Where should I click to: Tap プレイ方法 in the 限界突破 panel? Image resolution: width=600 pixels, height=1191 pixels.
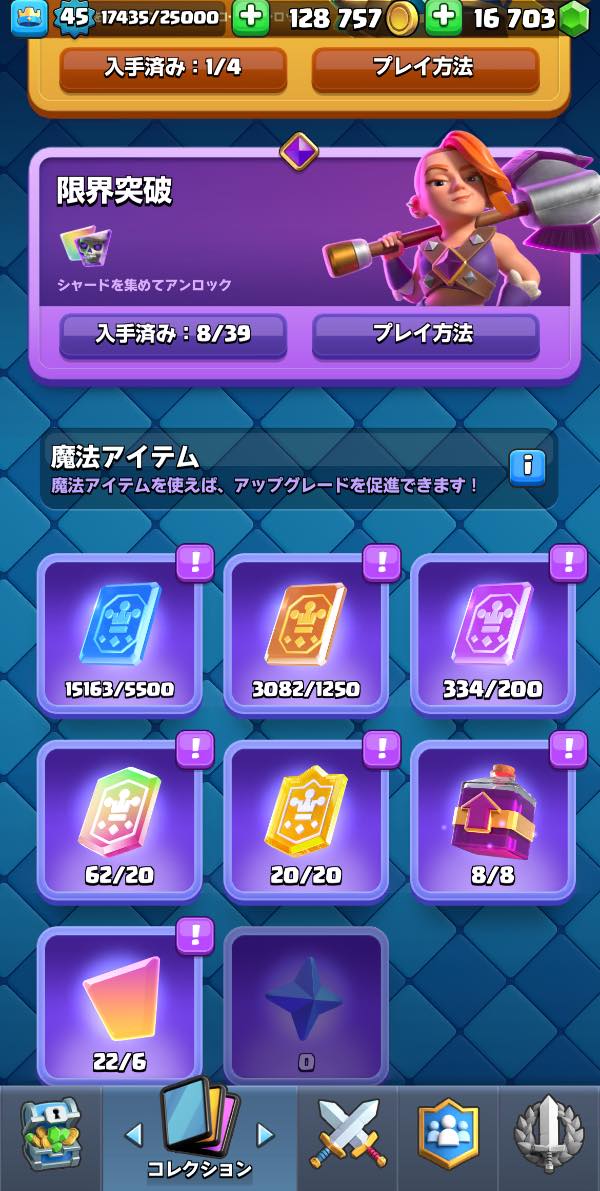(x=425, y=334)
